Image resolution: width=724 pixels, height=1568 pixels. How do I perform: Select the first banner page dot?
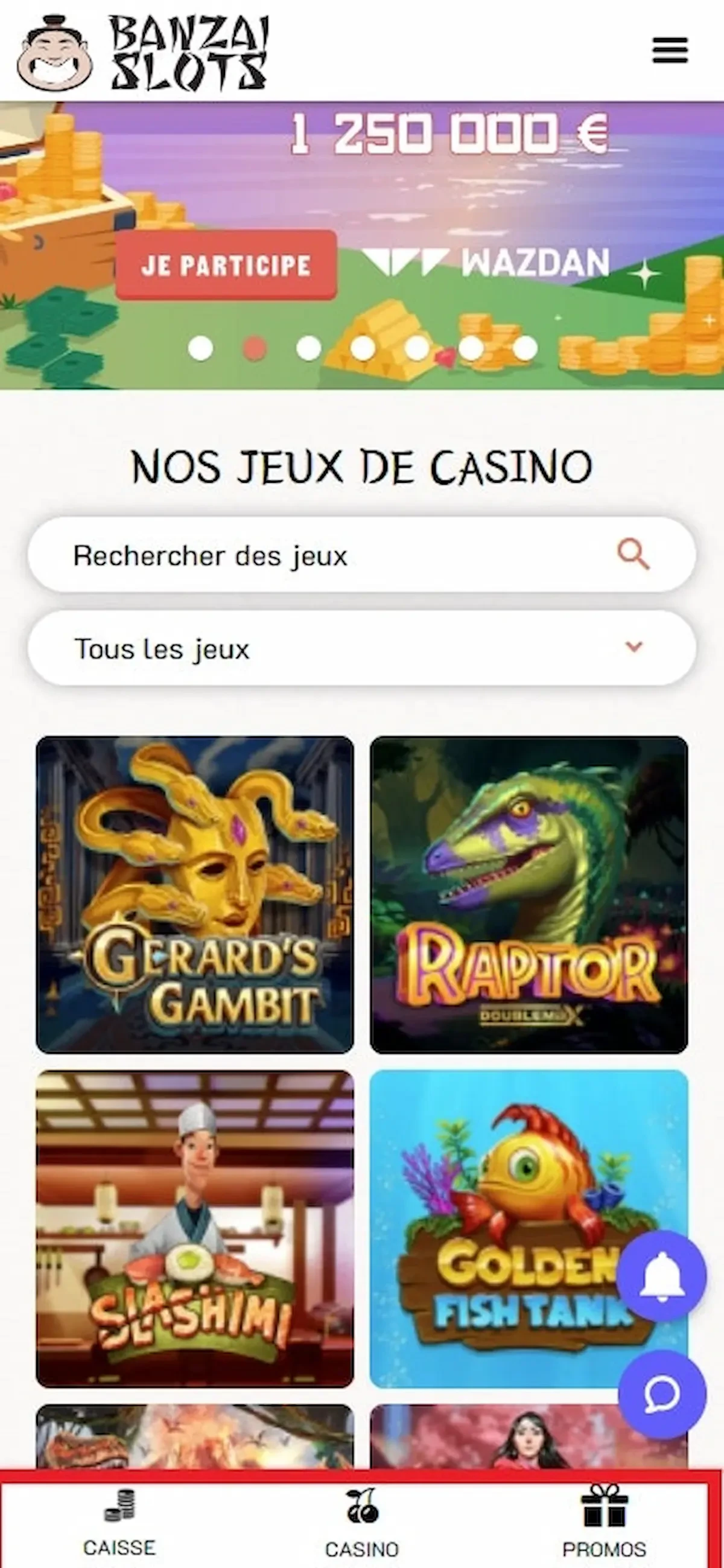[x=201, y=348]
